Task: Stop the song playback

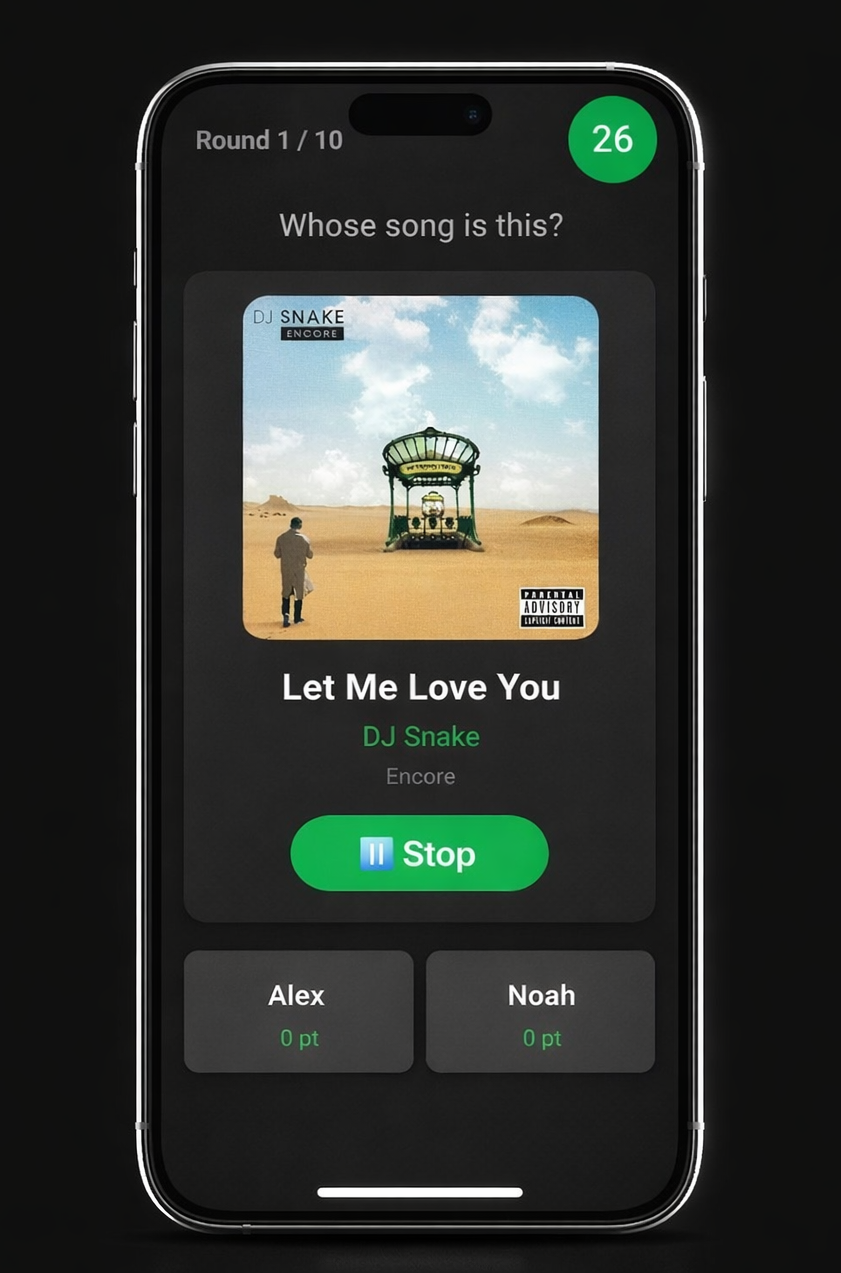Action: click(x=419, y=853)
